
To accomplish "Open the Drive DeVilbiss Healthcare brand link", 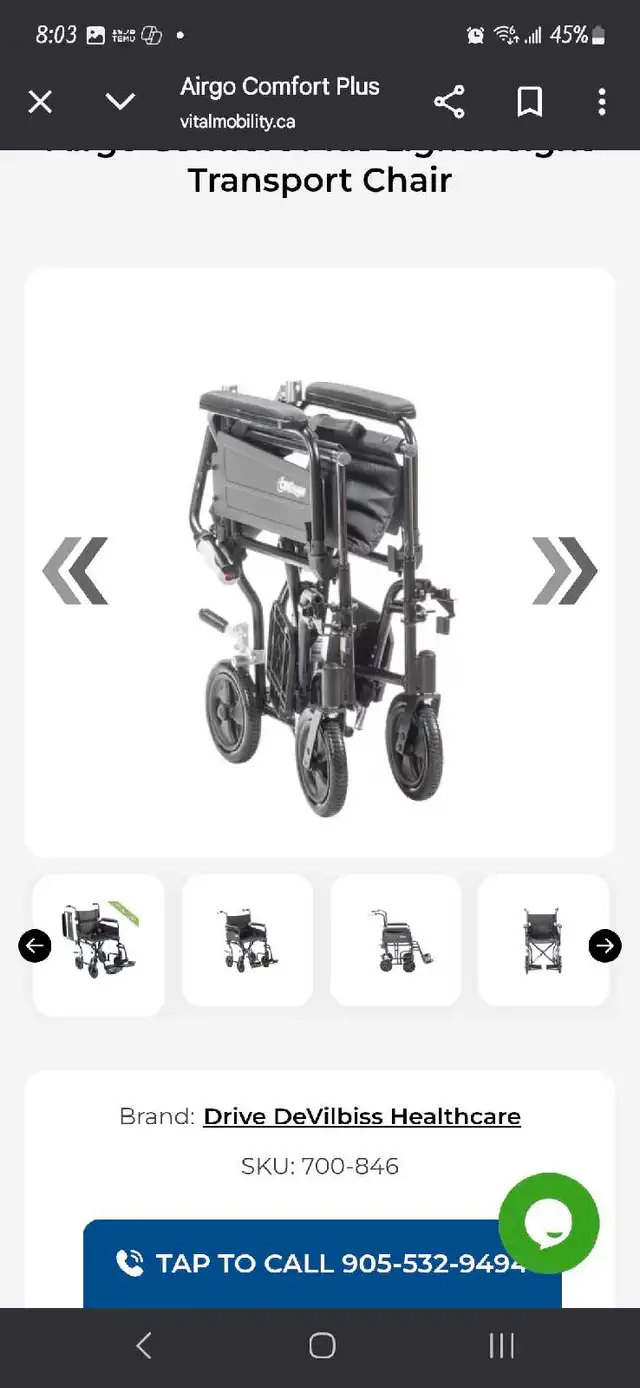I will (362, 1116).
